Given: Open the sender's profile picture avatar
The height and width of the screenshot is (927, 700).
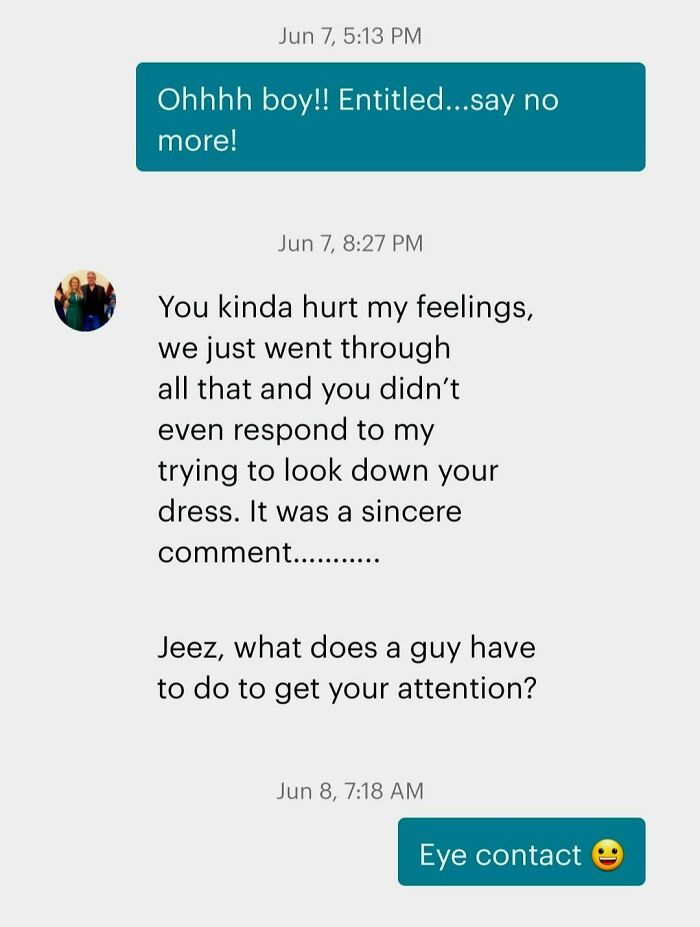Looking at the screenshot, I should click(x=85, y=300).
